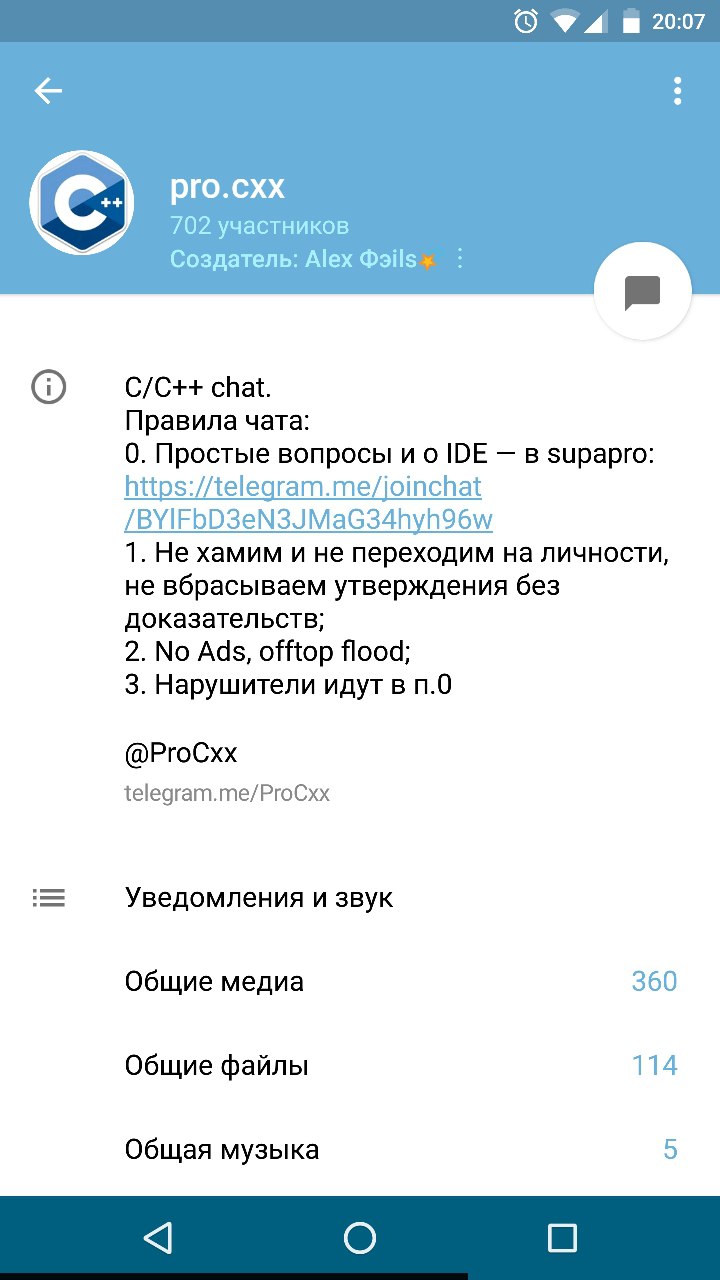Image resolution: width=720 pixels, height=1280 pixels.
Task: Tap the floating message chat button
Action: 642,292
